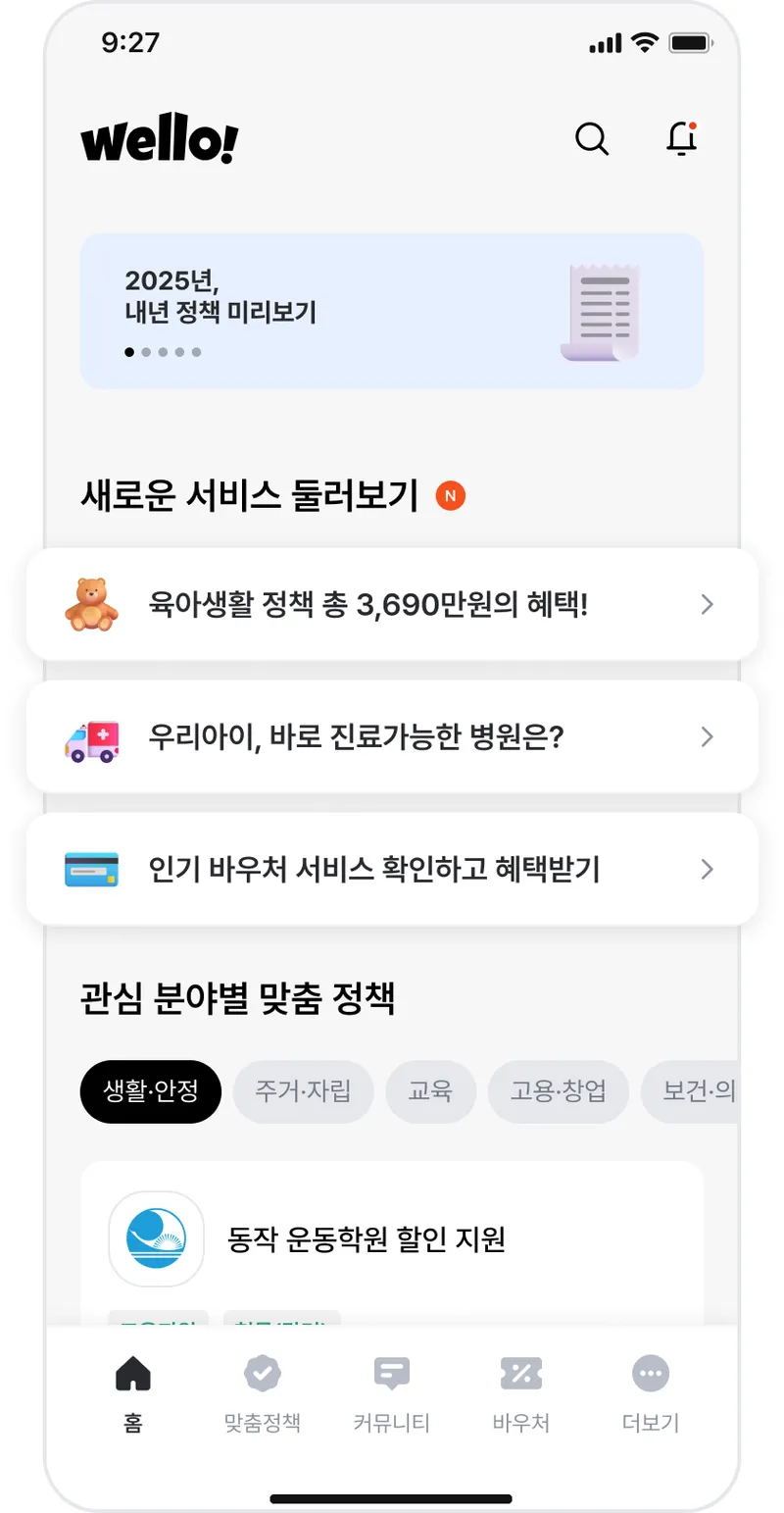Choose the 고용·창업 category chip
This screenshot has width=784, height=1513.
(558, 1091)
